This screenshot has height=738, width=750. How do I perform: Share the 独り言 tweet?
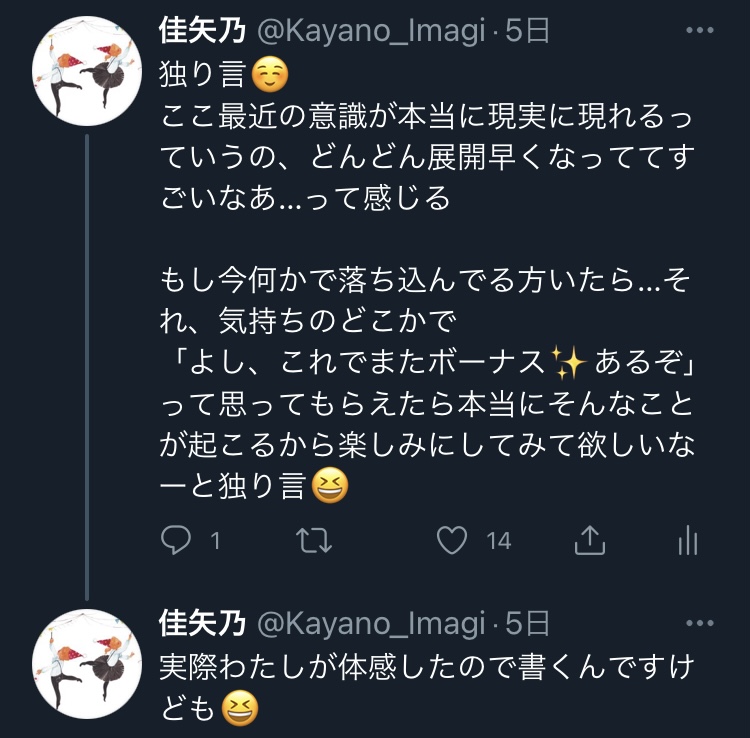pyautogui.click(x=590, y=541)
